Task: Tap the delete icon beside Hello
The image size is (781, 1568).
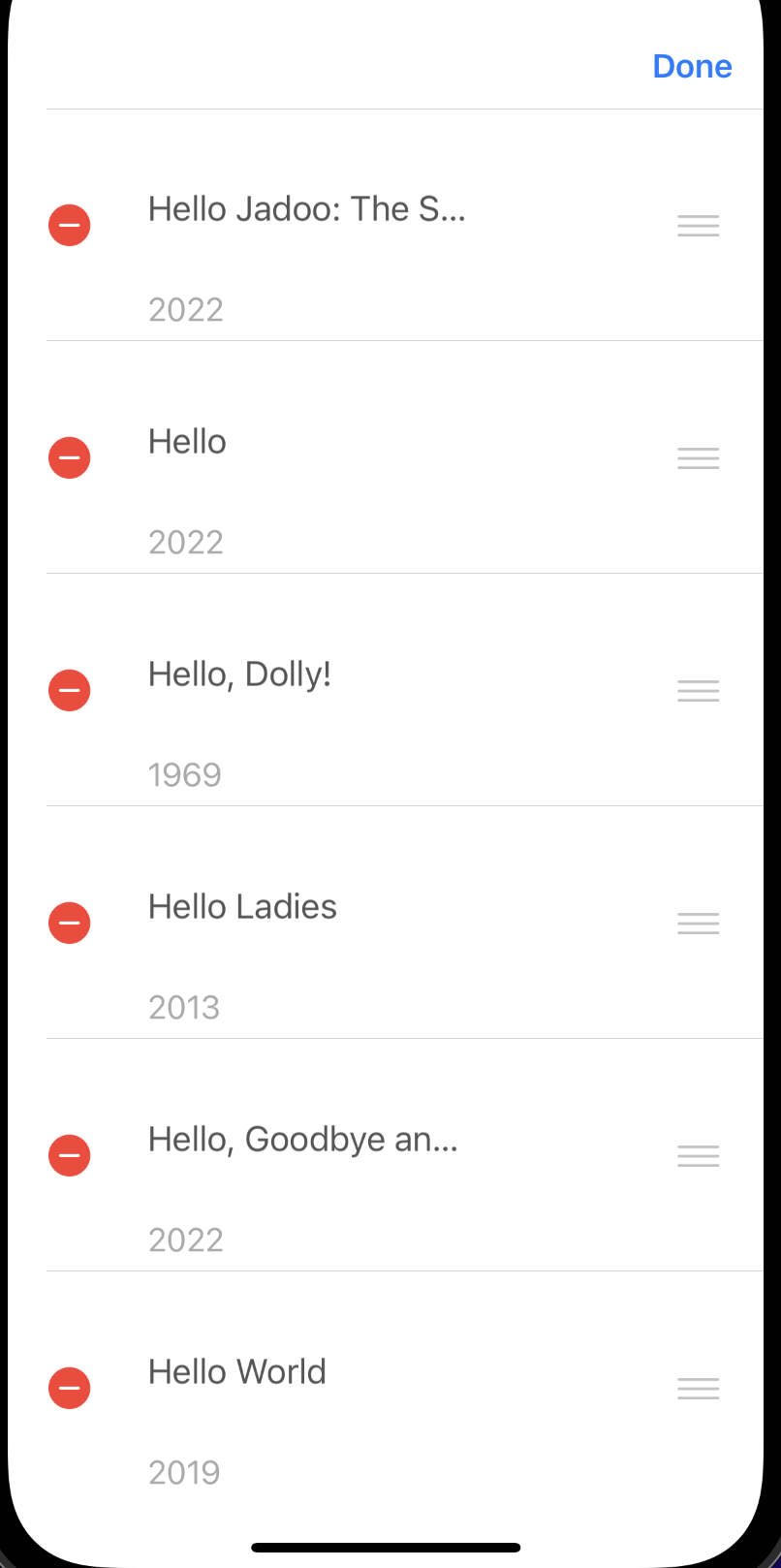Action: pos(69,457)
